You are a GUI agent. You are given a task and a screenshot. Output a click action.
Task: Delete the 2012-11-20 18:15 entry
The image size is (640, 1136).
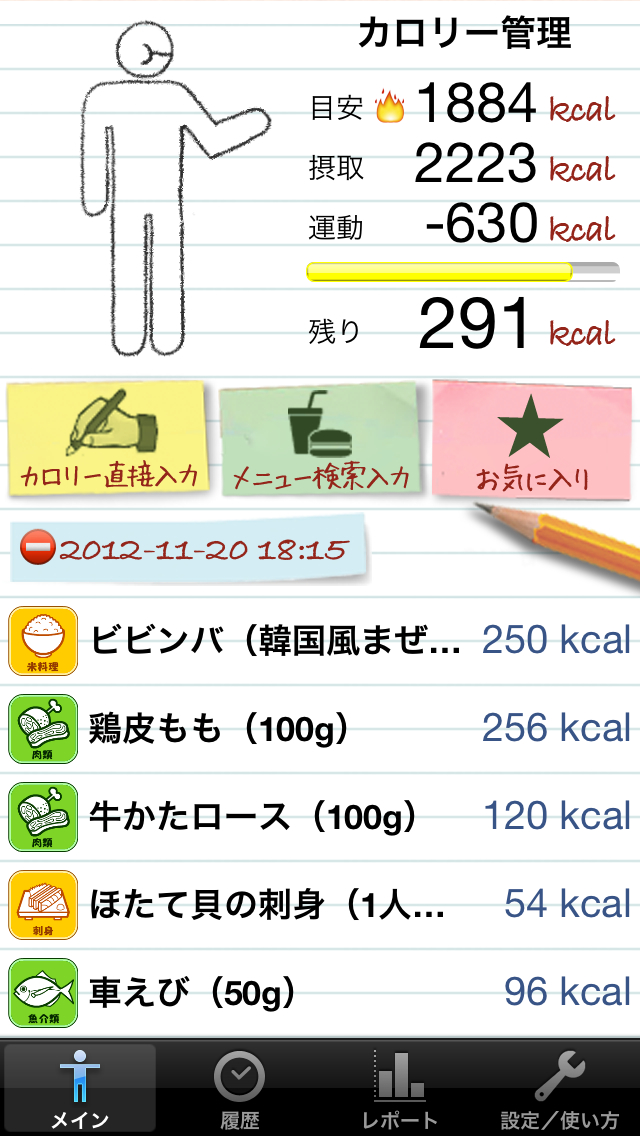[38, 549]
